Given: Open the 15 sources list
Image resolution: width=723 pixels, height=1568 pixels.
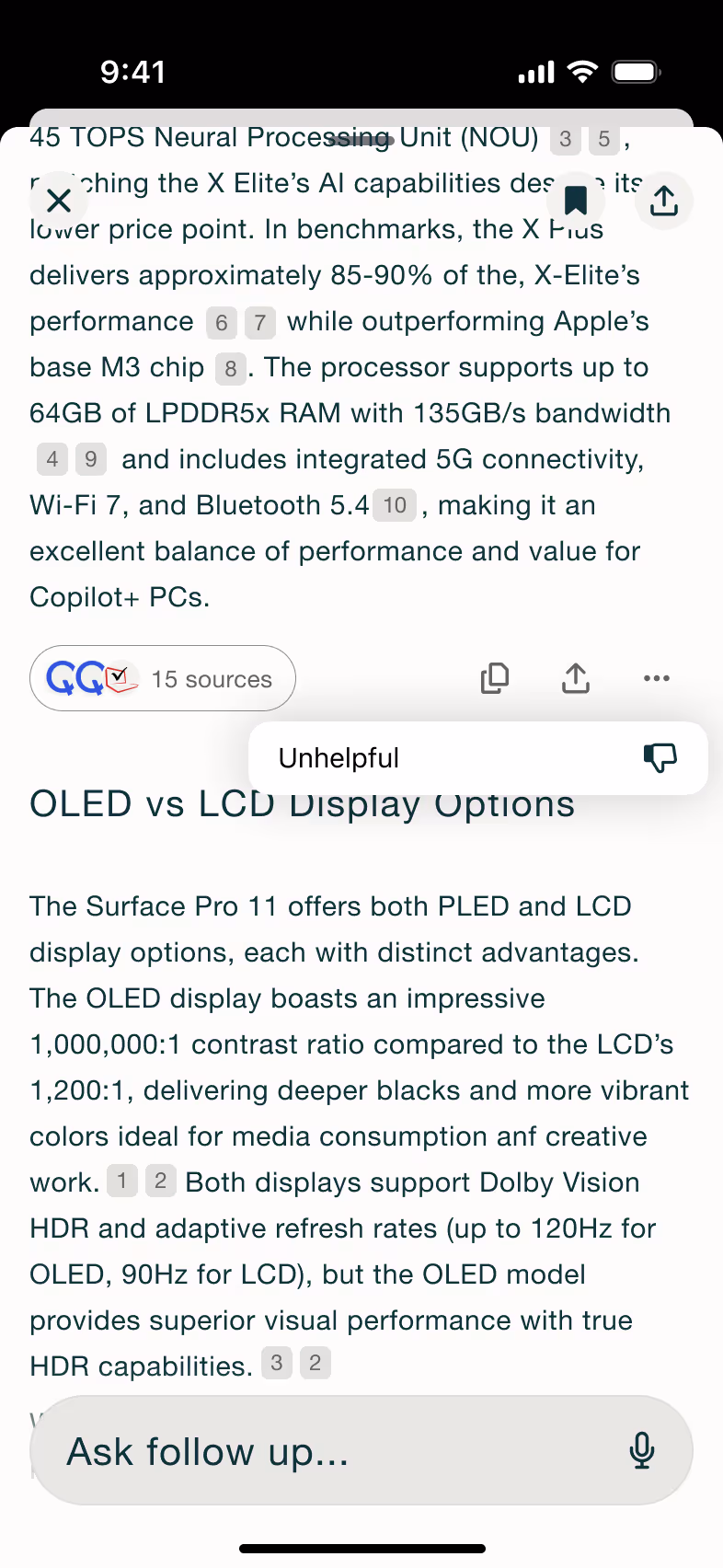Looking at the screenshot, I should pyautogui.click(x=163, y=679).
